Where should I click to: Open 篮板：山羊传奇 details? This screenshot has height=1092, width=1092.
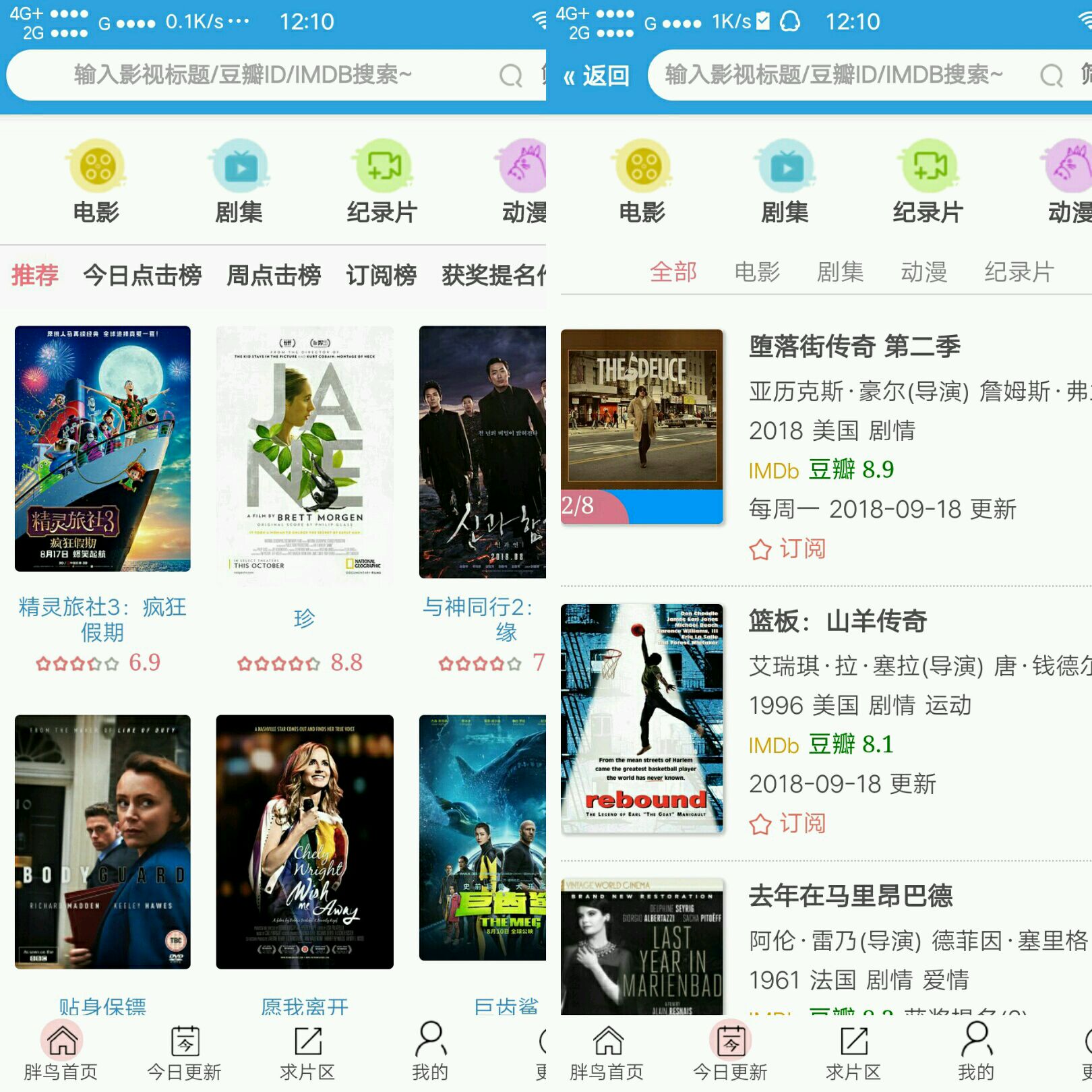(x=838, y=621)
